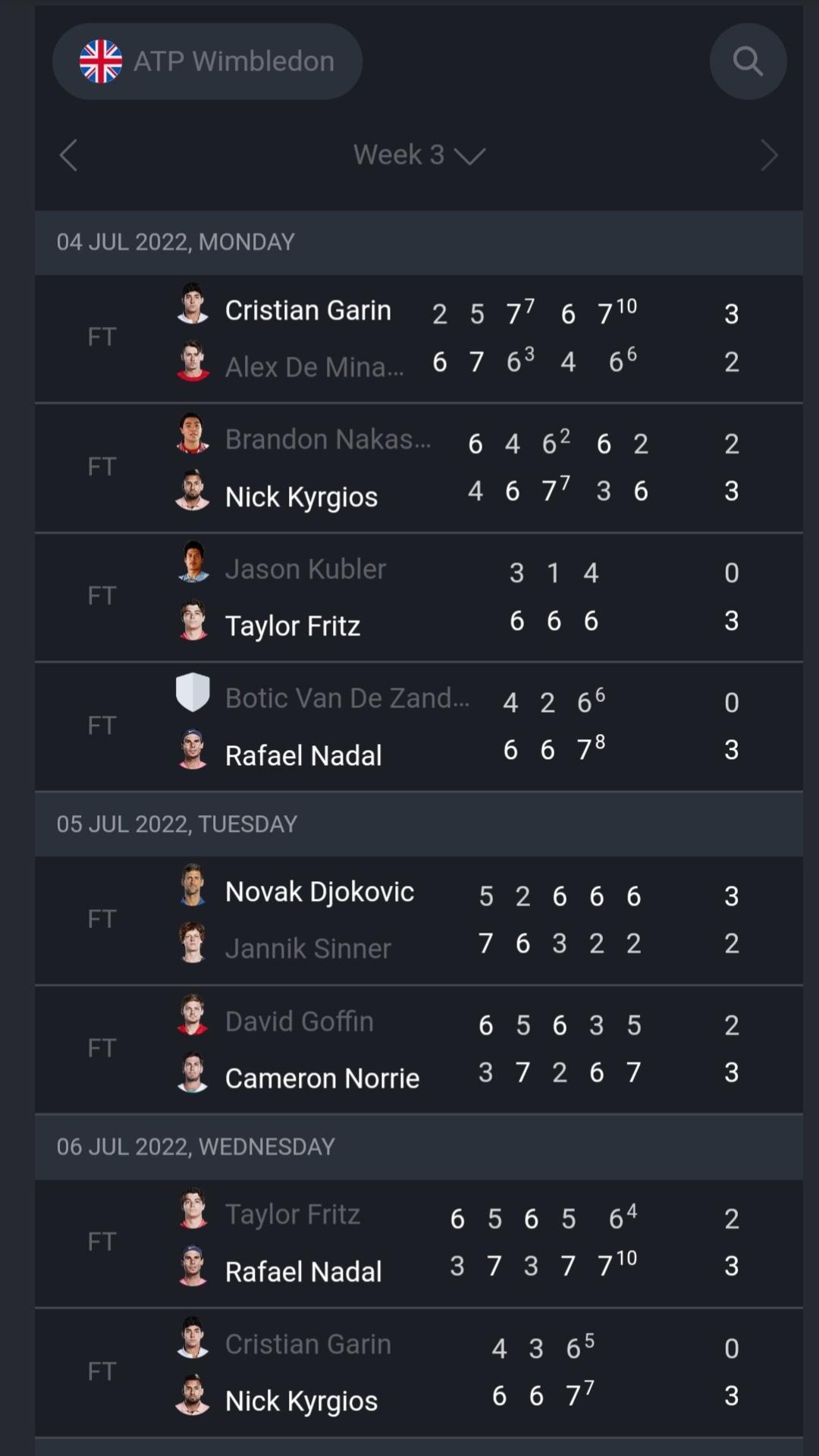Screen dimensions: 819x1456
Task: Go to the previous week arrow
Action: tap(68, 155)
